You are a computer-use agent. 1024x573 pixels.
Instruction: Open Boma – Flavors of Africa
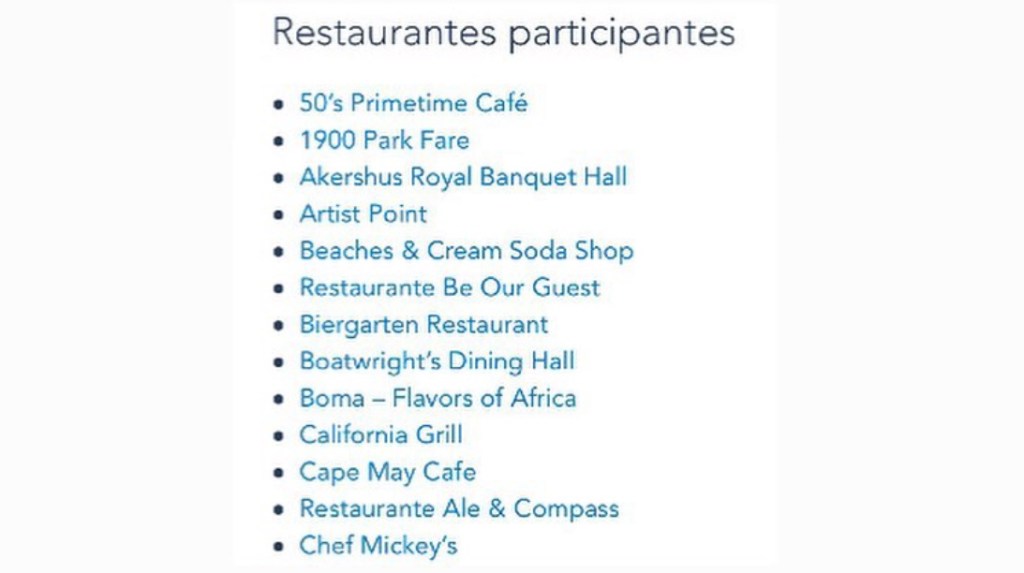click(438, 398)
